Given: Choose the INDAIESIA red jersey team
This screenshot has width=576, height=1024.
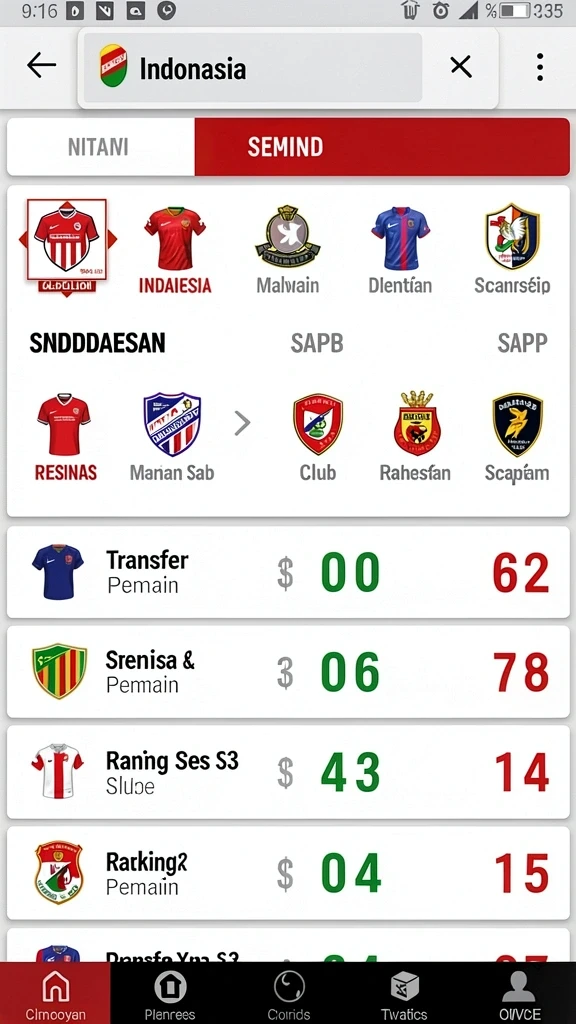Looking at the screenshot, I should [x=175, y=249].
